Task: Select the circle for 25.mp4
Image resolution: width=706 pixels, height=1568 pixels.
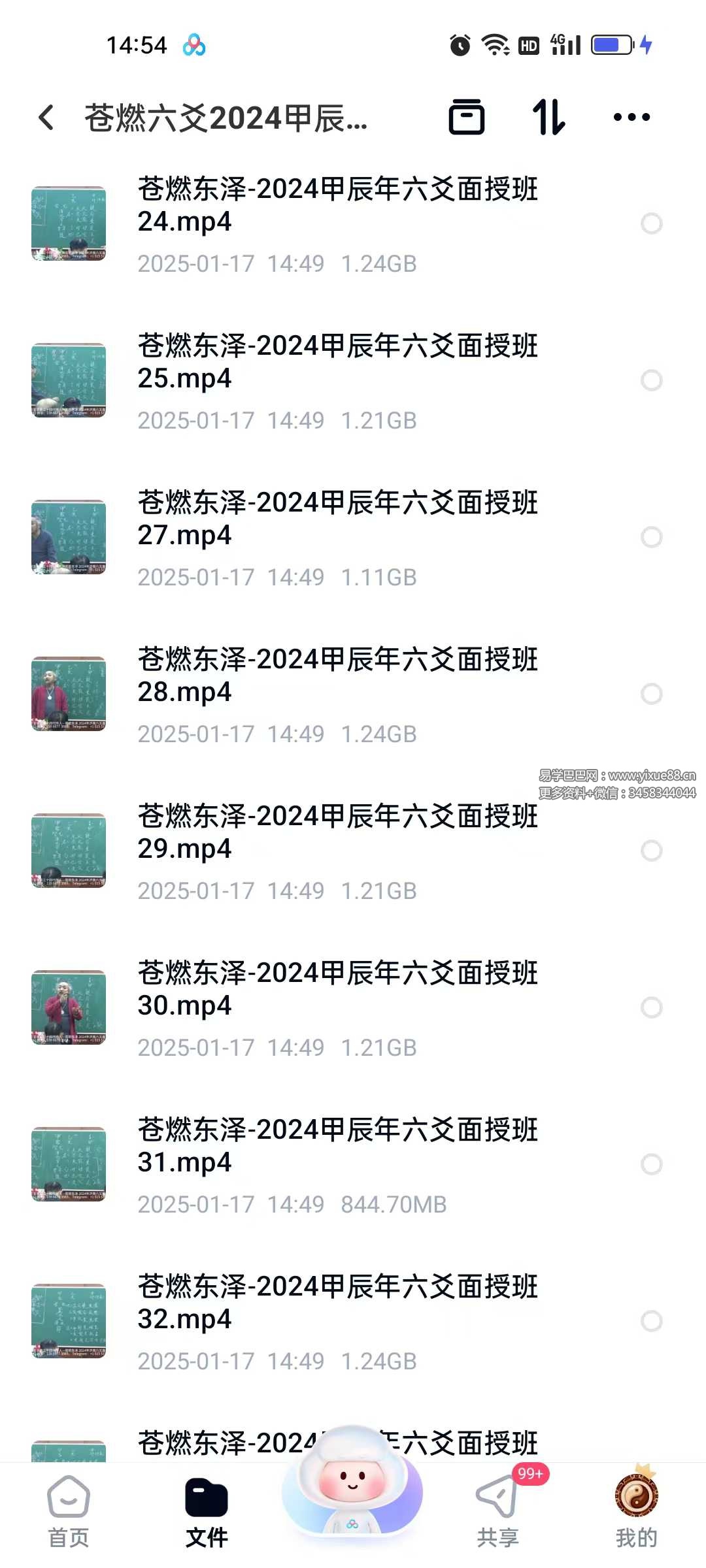Action: click(652, 380)
